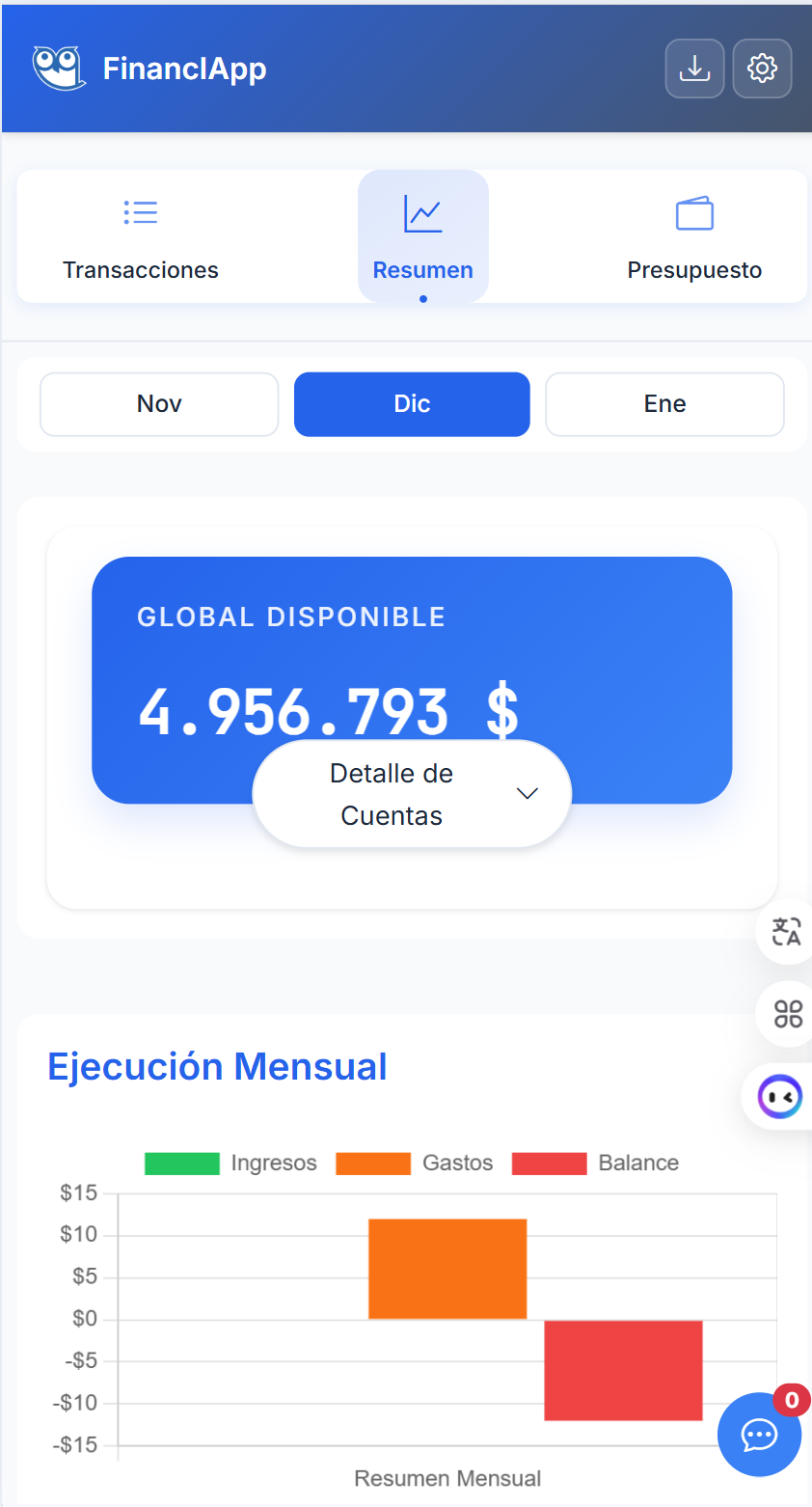Open the chat bubble button
This screenshot has width=812, height=1507.
(x=759, y=1435)
